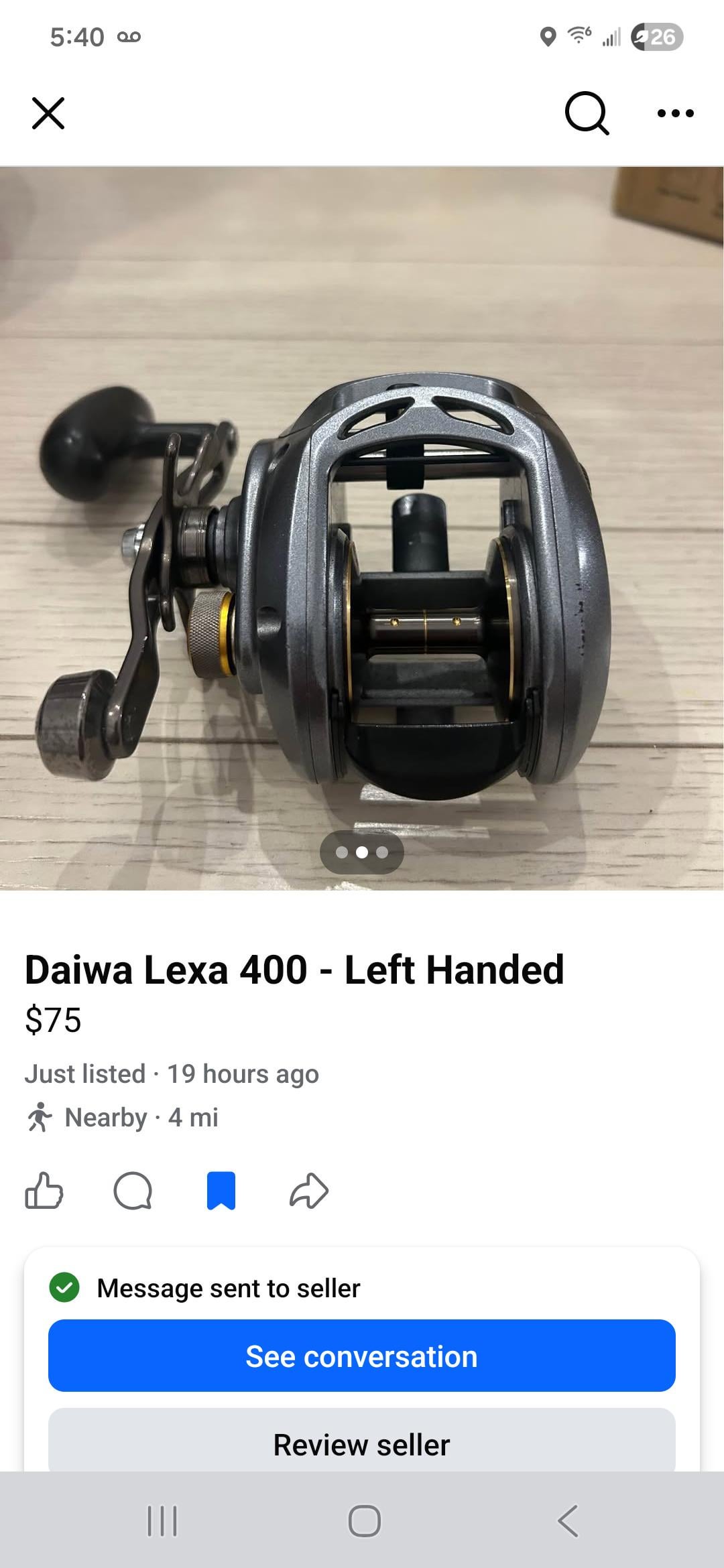This screenshot has width=724, height=1568.
Task: Tap See conversation button
Action: [362, 1355]
